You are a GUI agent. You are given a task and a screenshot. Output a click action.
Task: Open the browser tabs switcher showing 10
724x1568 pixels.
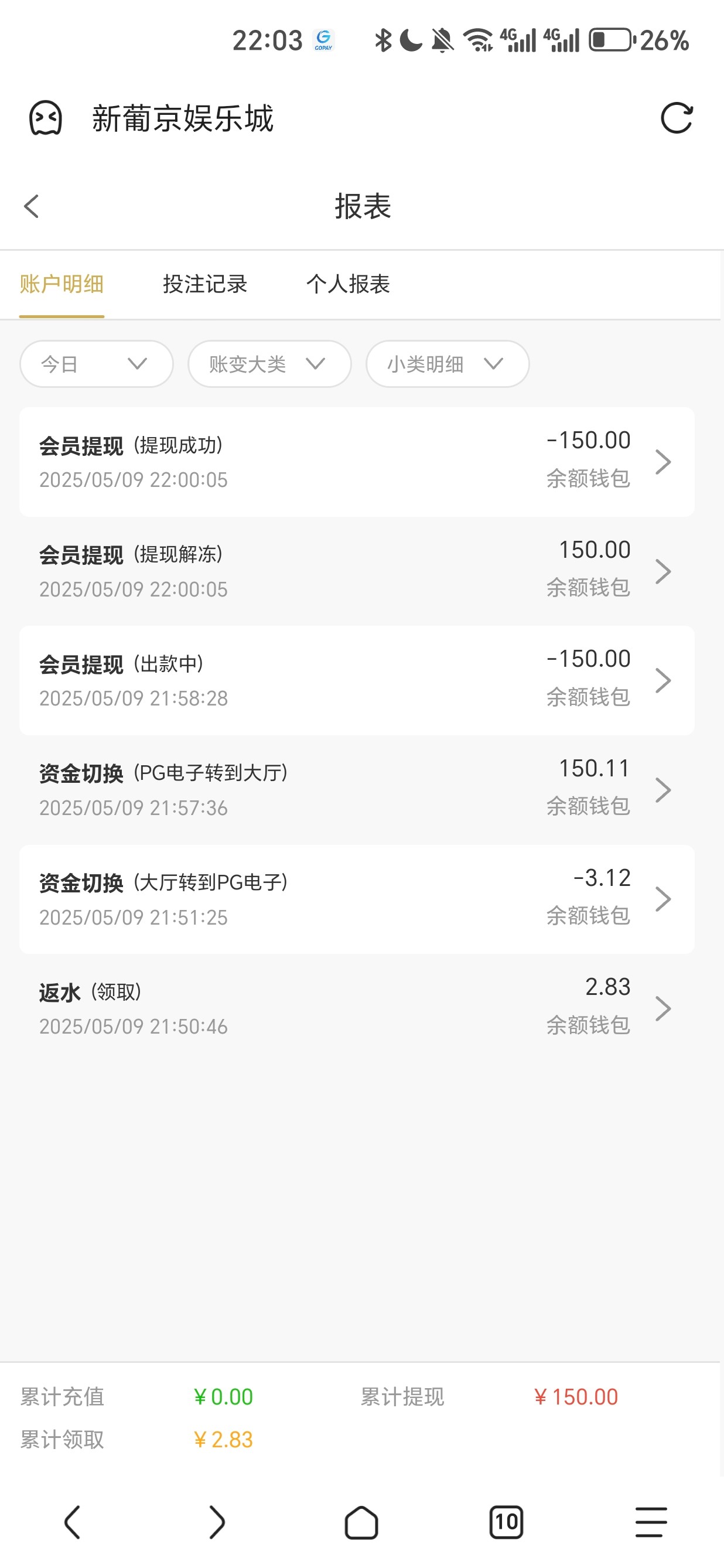point(506,1522)
